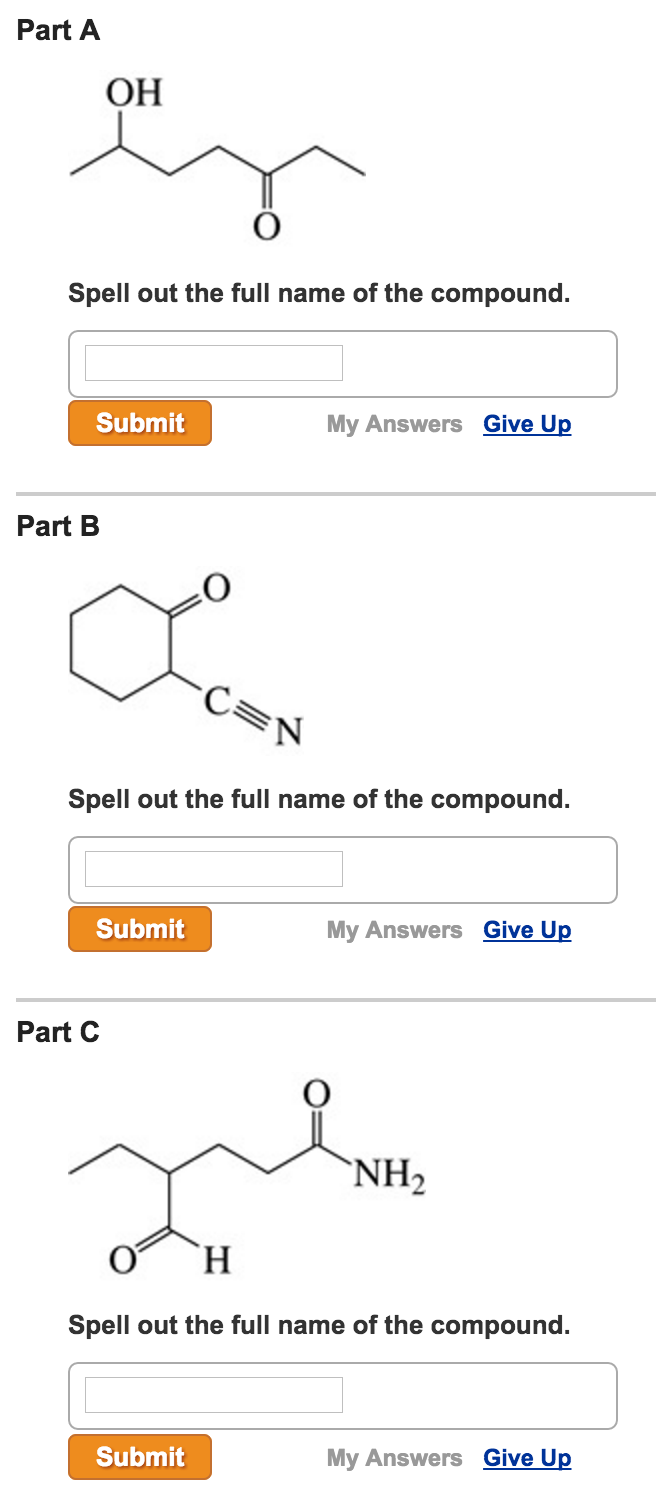
Task: Submit the answer for Part A
Action: [x=140, y=423]
